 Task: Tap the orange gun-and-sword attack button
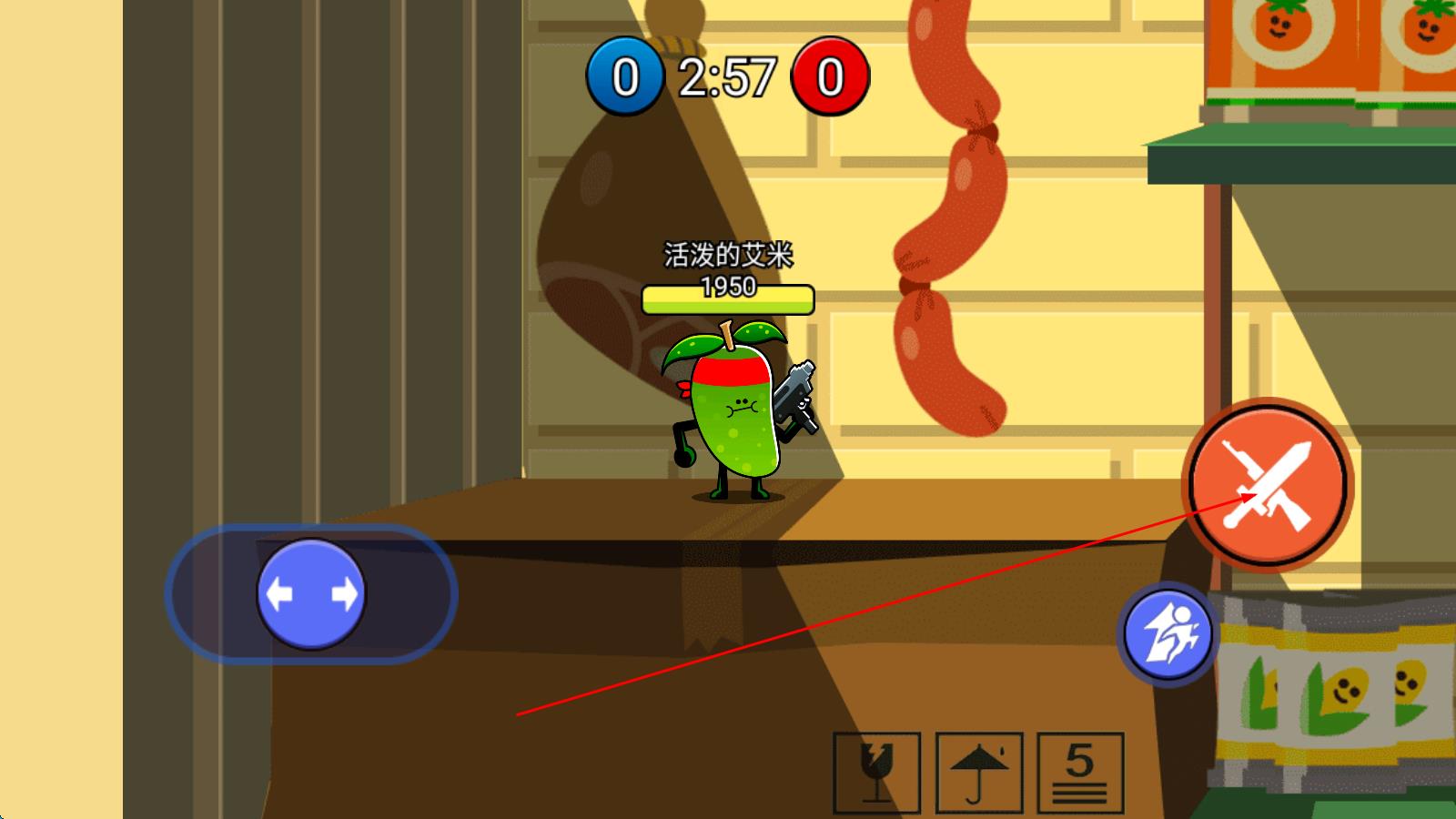[1268, 484]
